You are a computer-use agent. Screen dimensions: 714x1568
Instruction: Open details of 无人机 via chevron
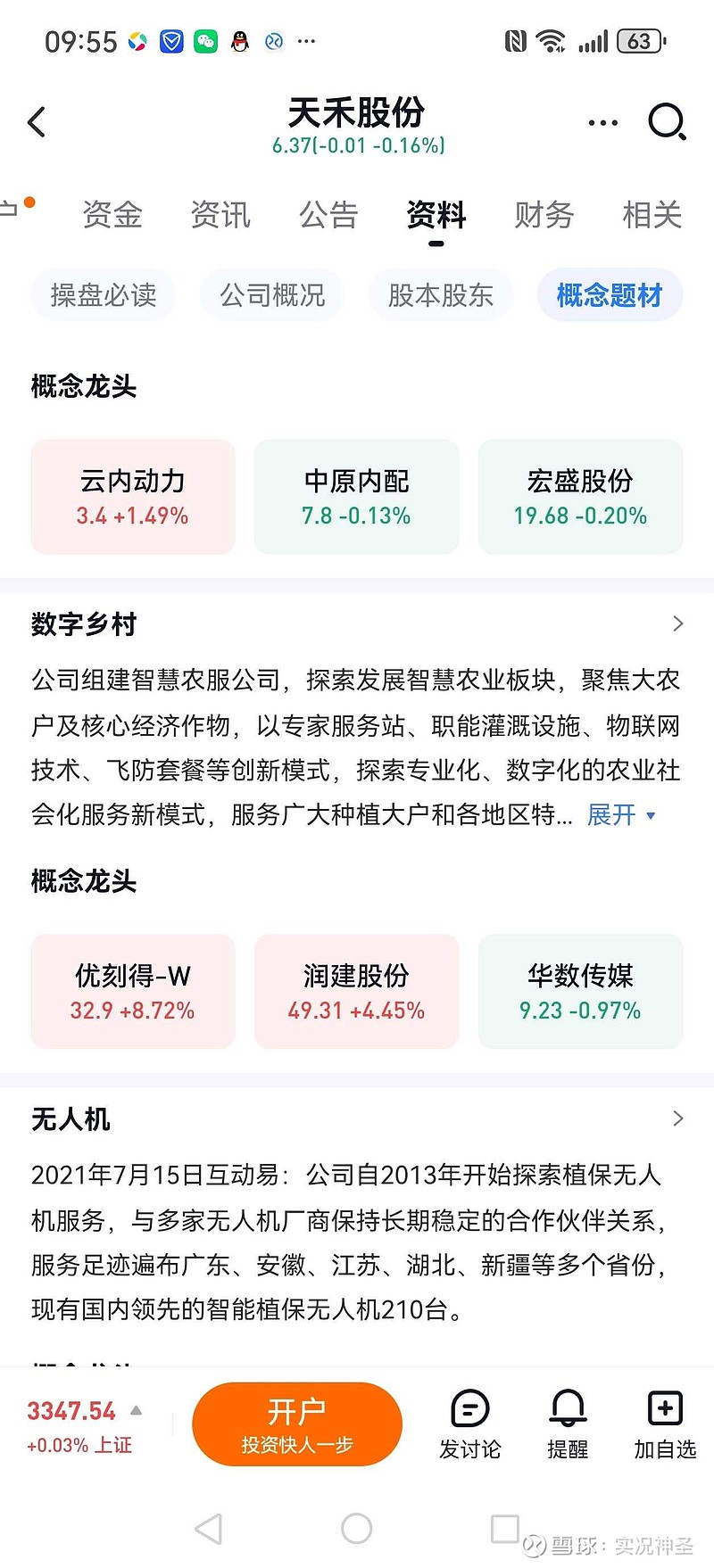(677, 1118)
